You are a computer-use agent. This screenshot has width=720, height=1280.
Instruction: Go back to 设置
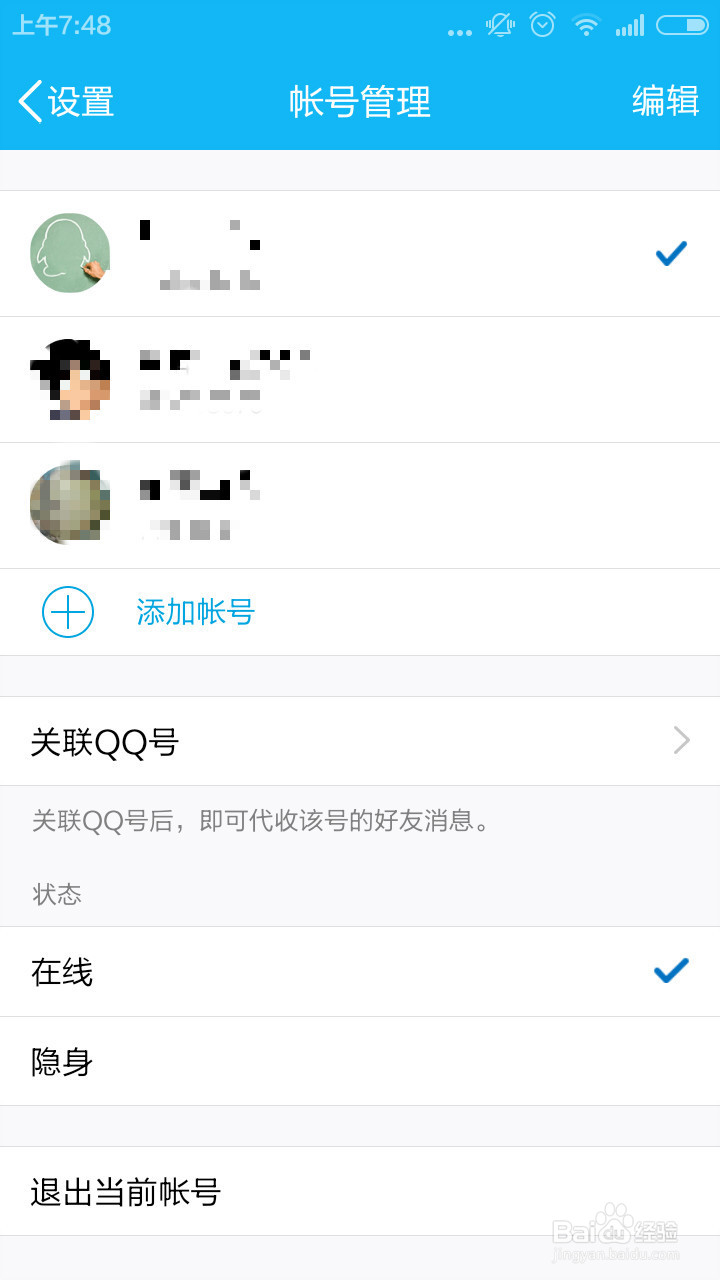(66, 102)
